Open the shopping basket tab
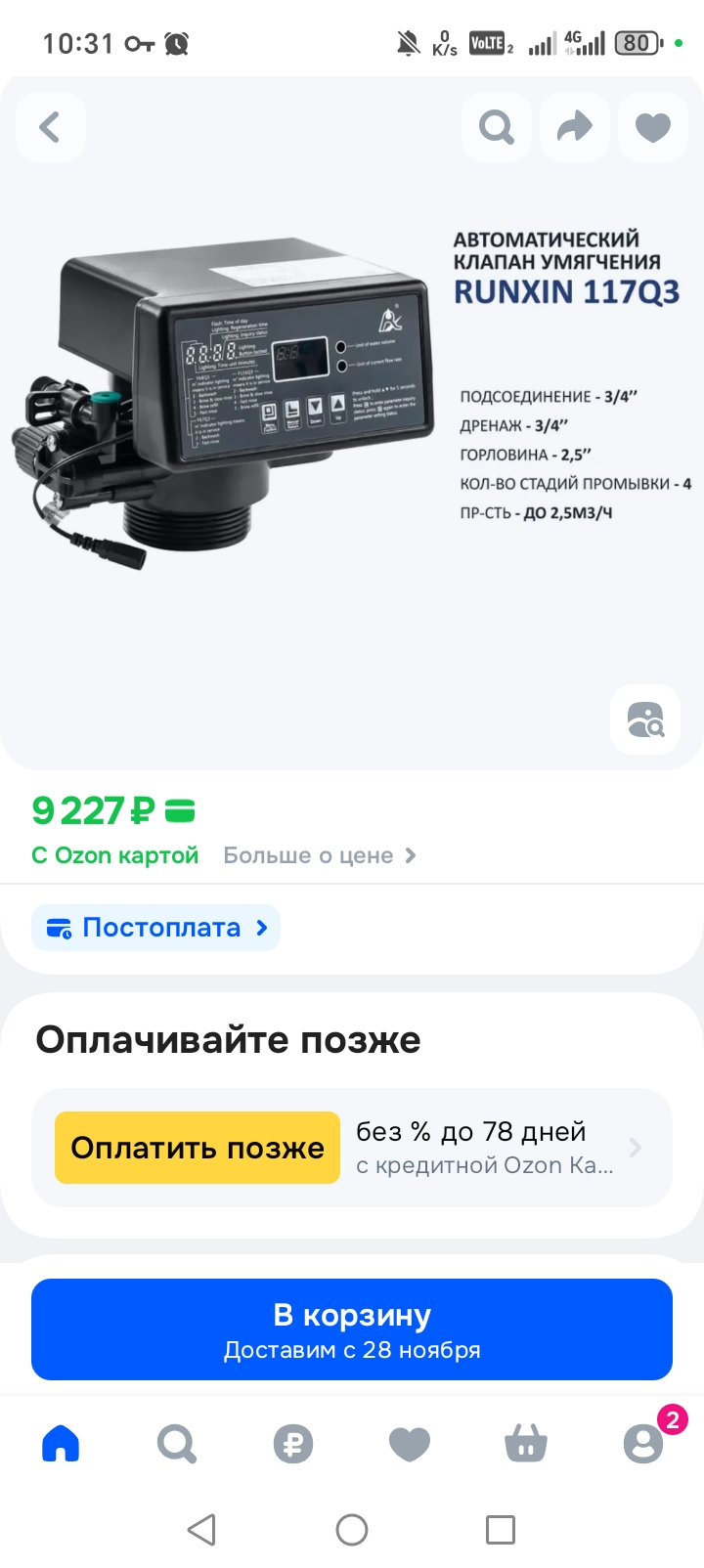This screenshot has width=704, height=1568. click(x=526, y=1443)
